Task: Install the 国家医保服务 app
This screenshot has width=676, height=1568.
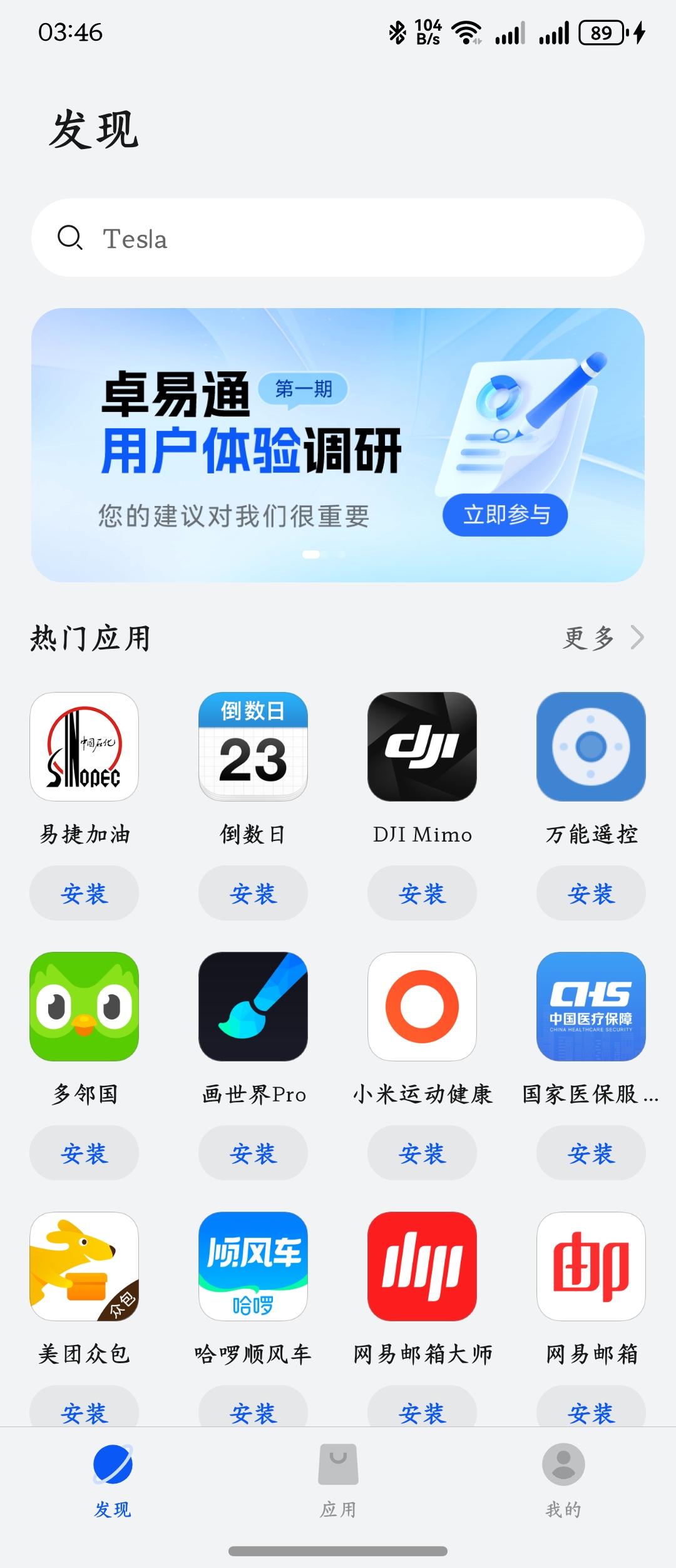Action: click(x=591, y=1153)
